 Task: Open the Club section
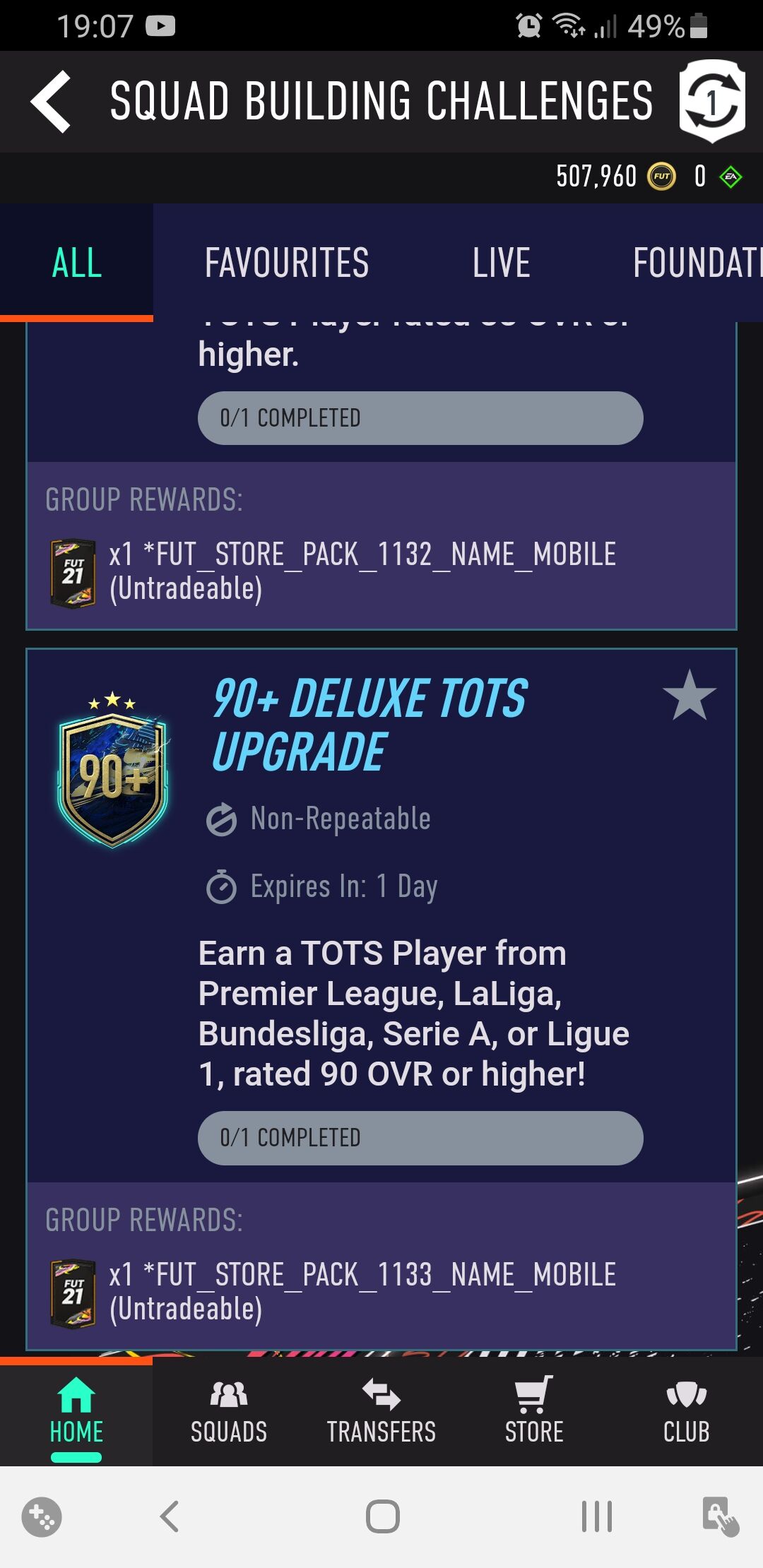point(686,1413)
